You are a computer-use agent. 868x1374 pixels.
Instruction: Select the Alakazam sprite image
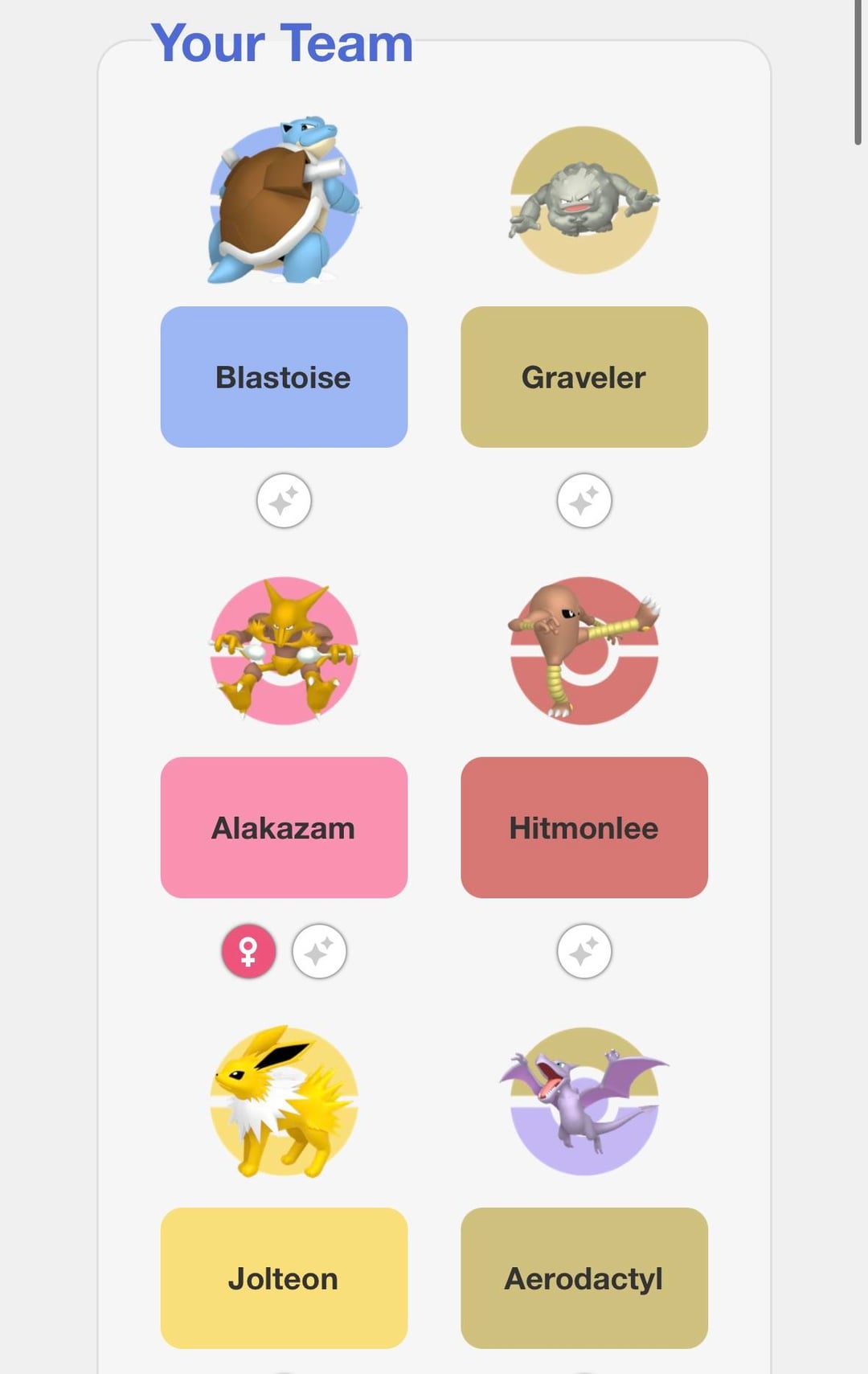284,650
